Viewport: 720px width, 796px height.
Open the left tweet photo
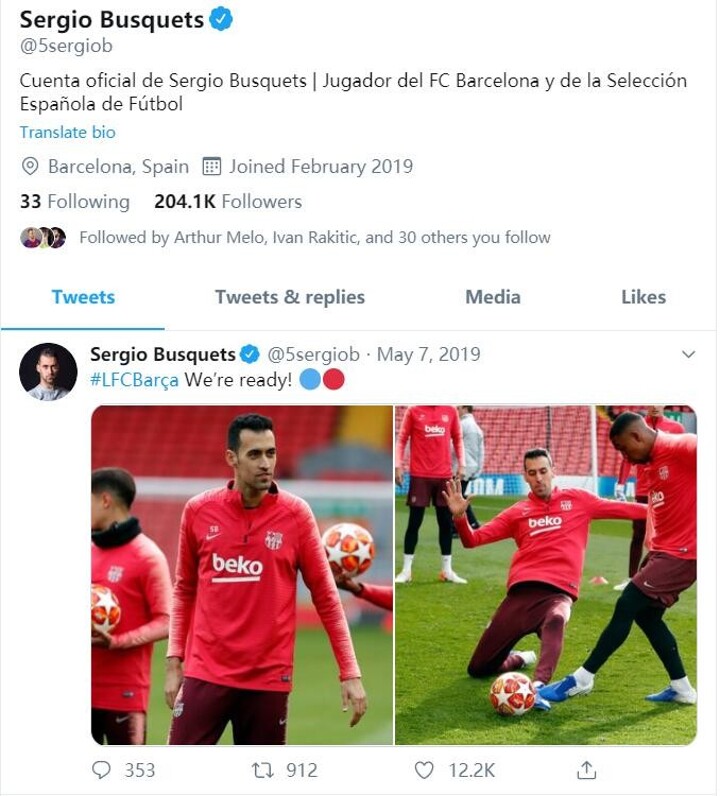coord(242,575)
